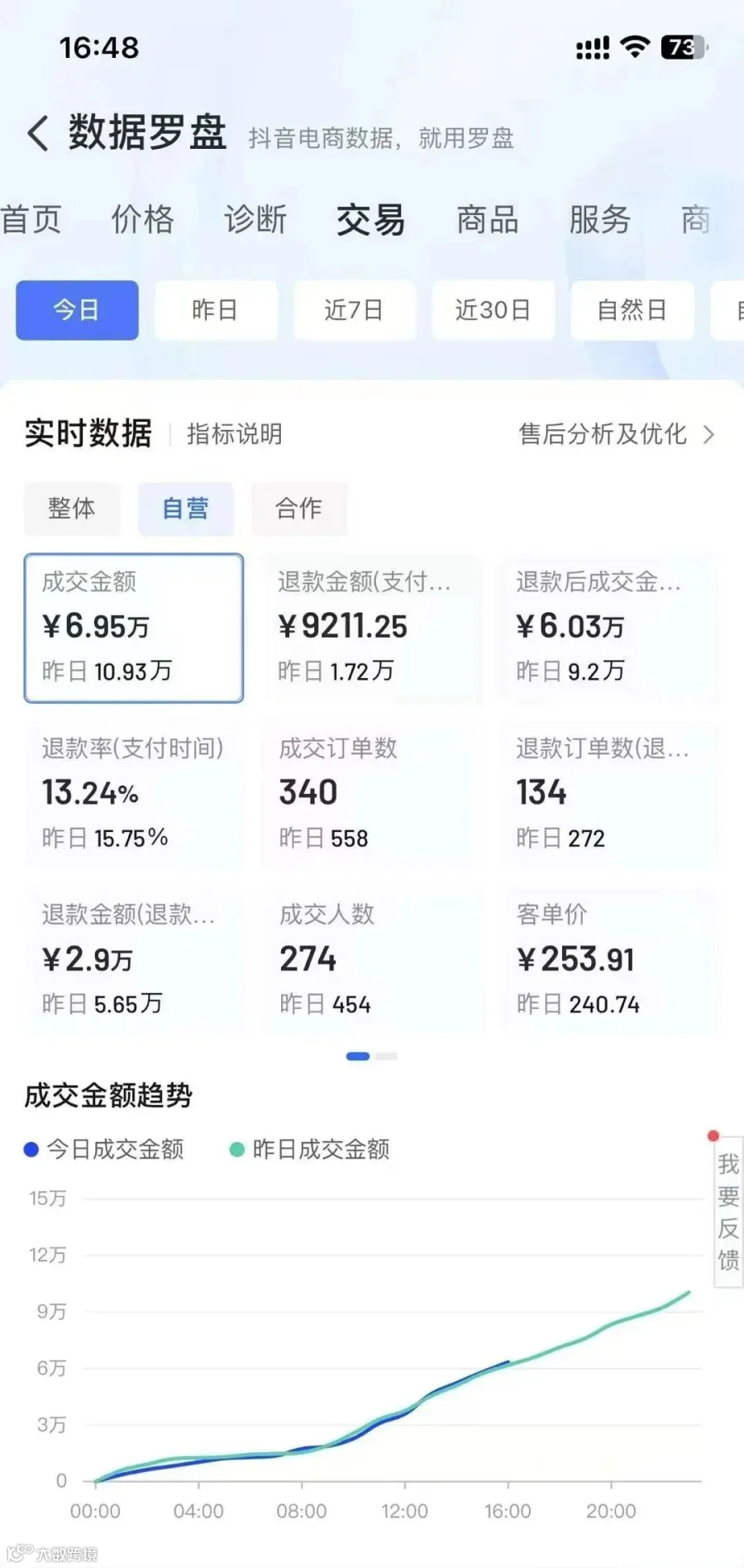
Task: Switch to the 整体 segment
Action: point(72,509)
